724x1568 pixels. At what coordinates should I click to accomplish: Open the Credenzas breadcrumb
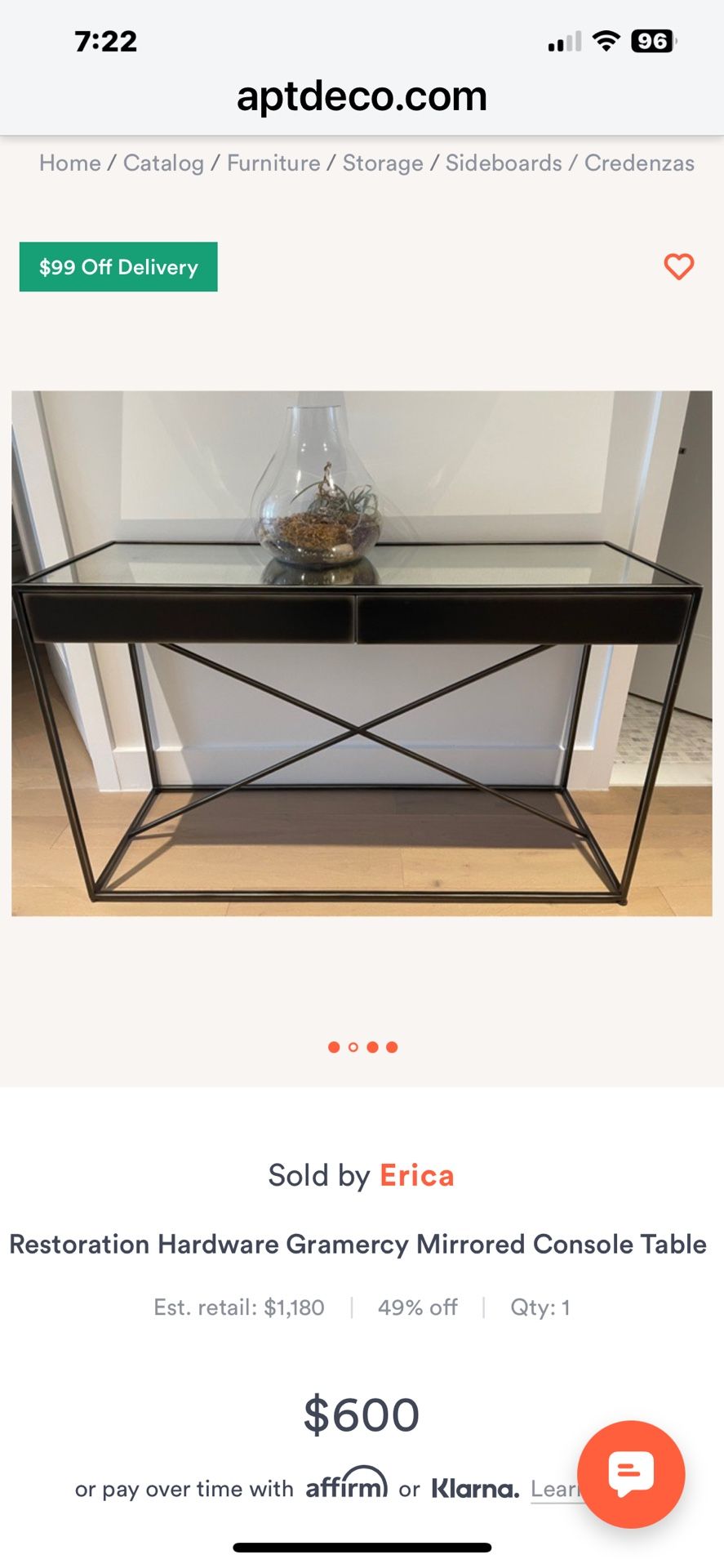click(x=639, y=163)
